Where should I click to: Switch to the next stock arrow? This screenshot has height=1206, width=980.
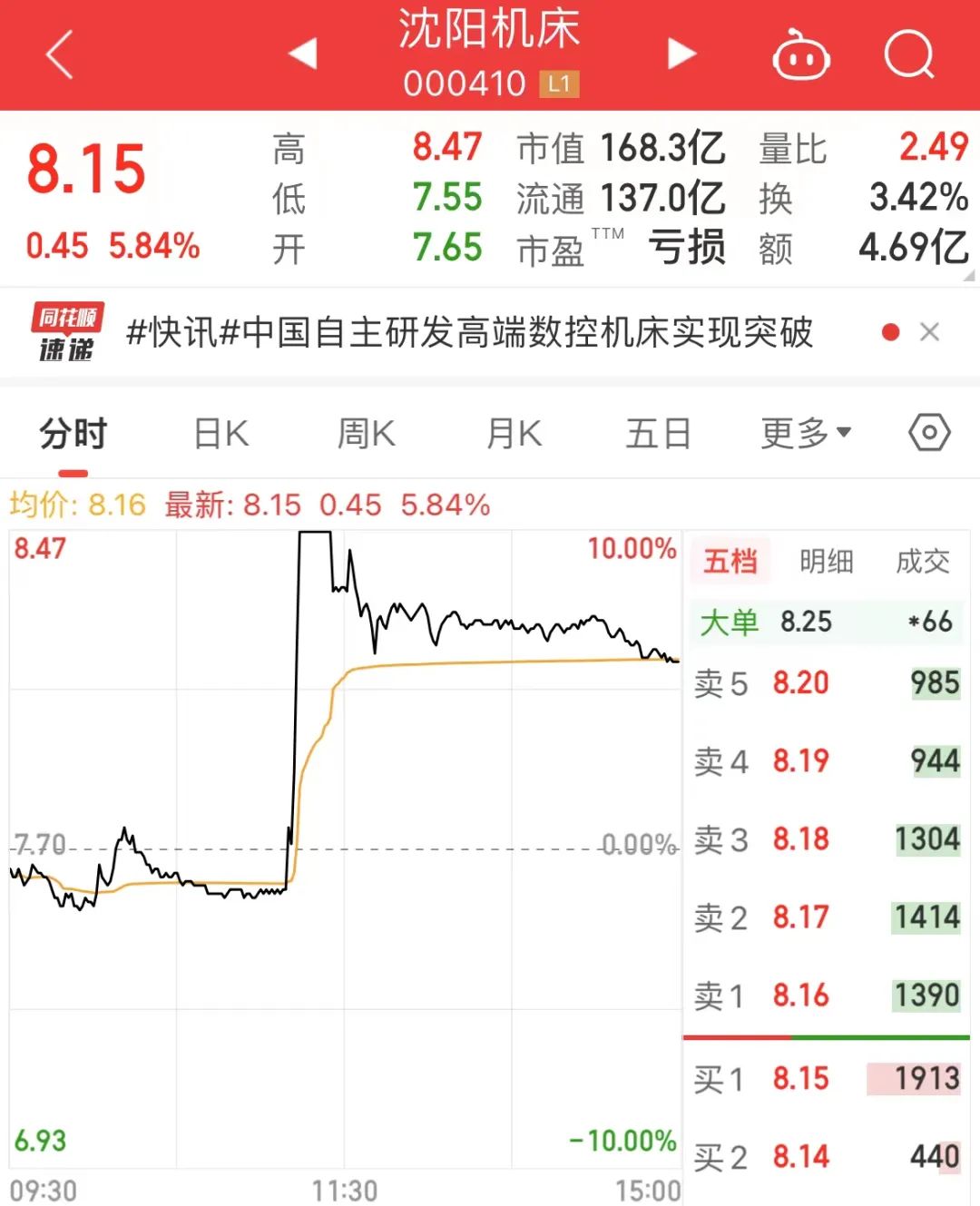click(681, 54)
